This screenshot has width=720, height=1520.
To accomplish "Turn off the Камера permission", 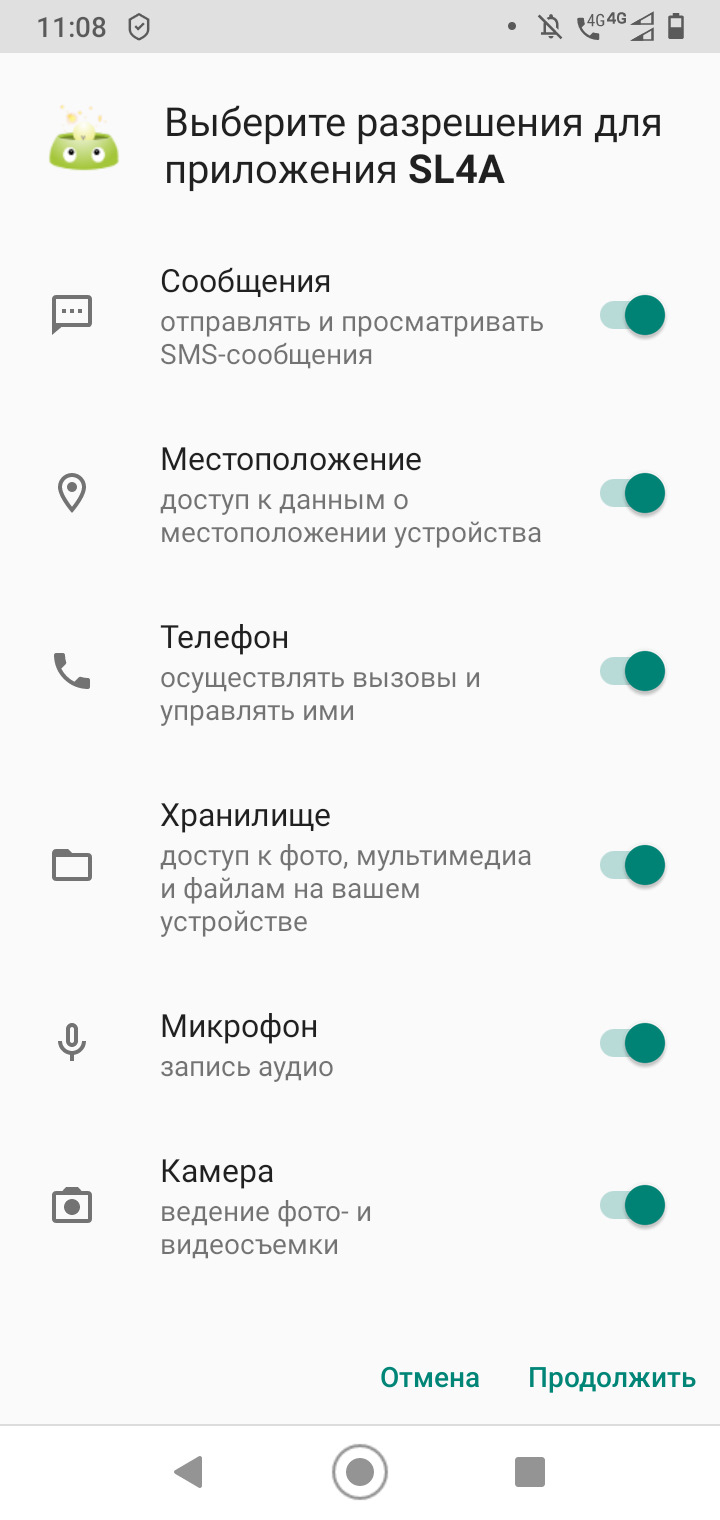I will click(x=633, y=1205).
